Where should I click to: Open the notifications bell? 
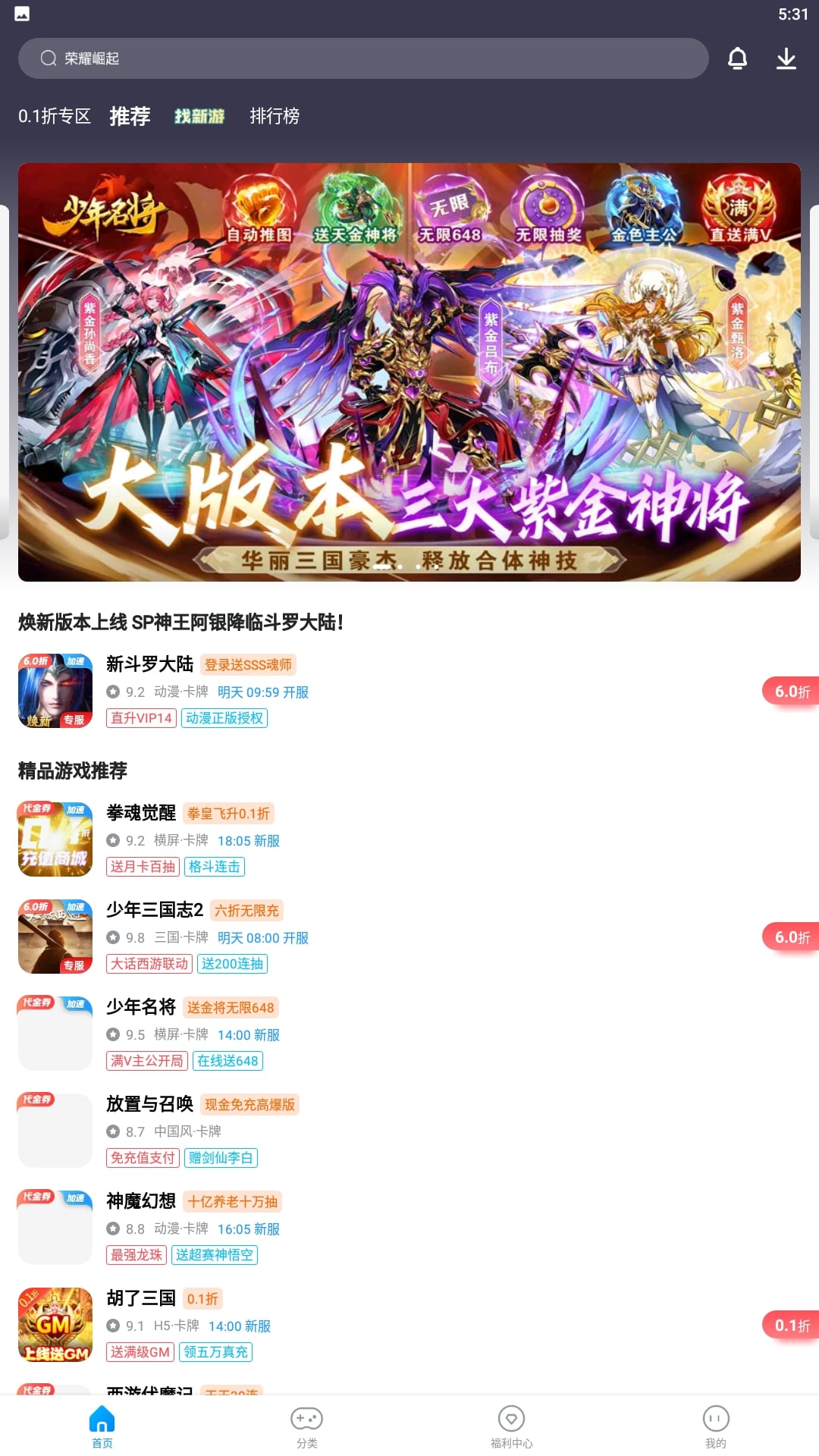point(737,58)
